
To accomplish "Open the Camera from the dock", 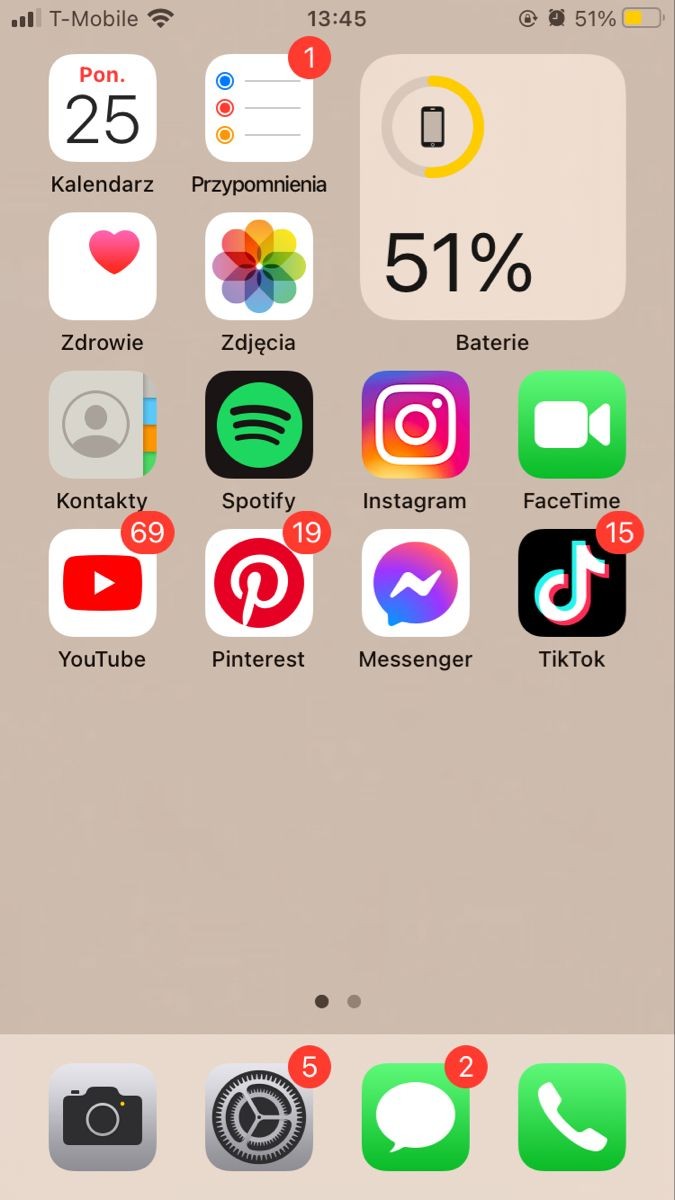I will pyautogui.click(x=102, y=1116).
